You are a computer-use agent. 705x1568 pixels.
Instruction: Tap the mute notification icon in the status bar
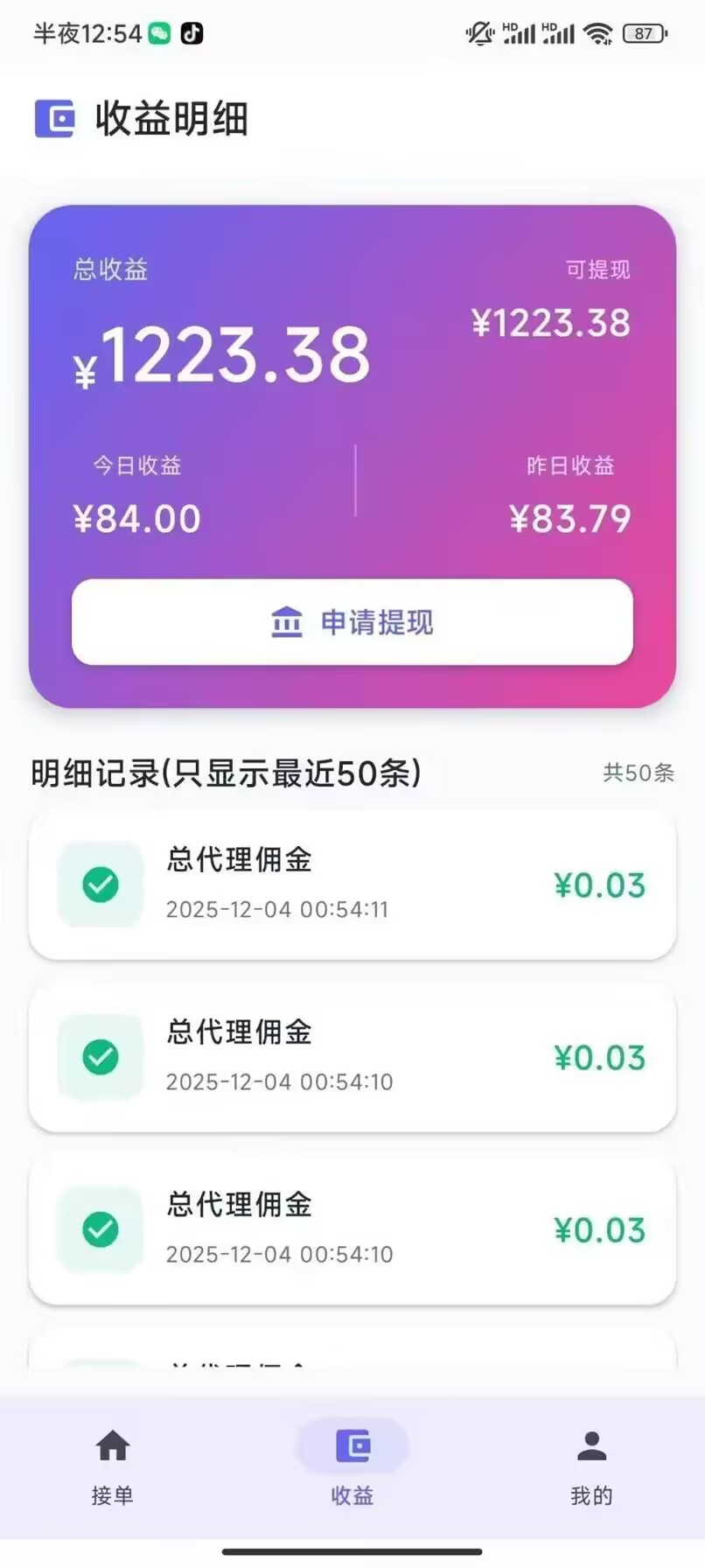click(479, 31)
